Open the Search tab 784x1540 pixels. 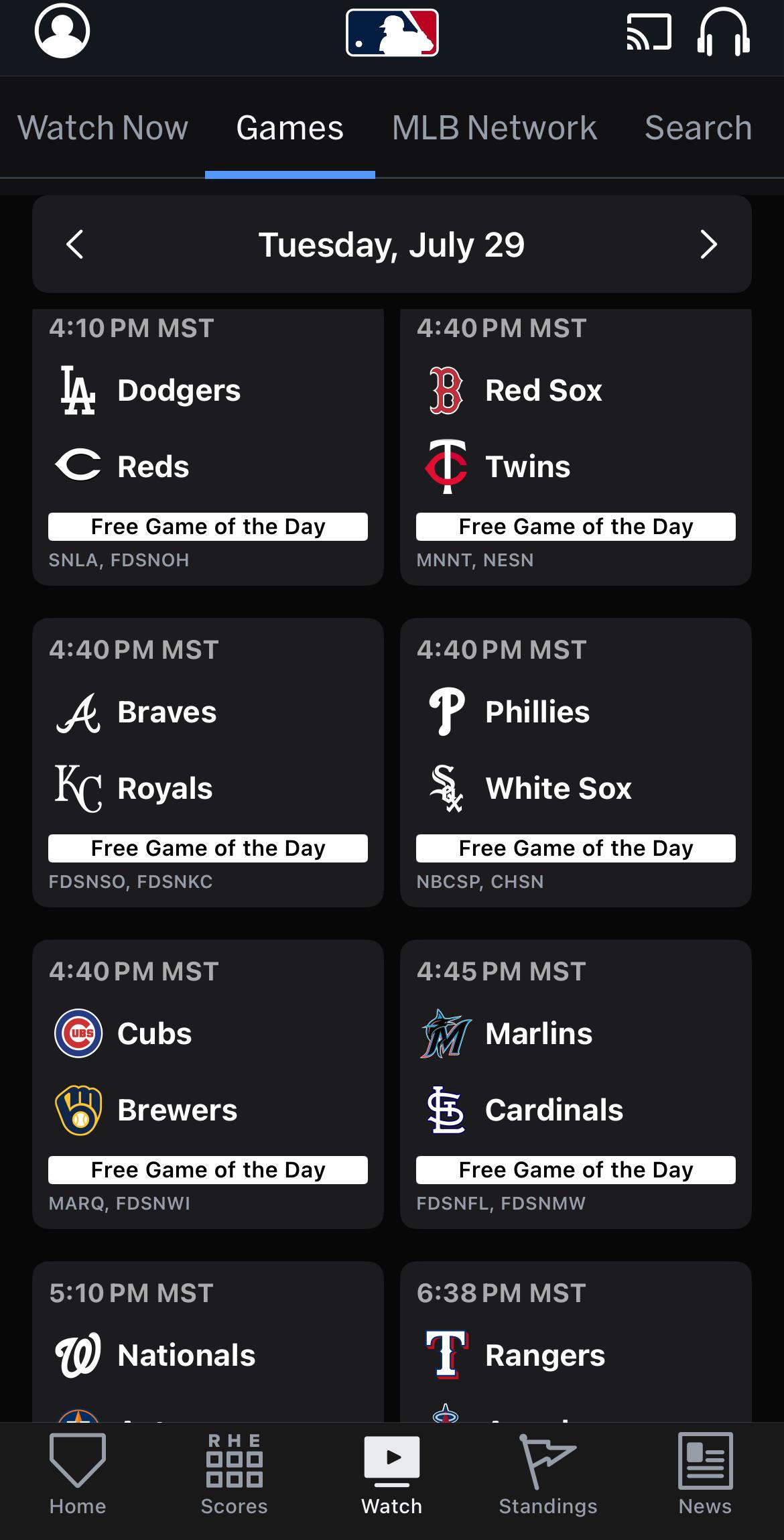tap(698, 127)
